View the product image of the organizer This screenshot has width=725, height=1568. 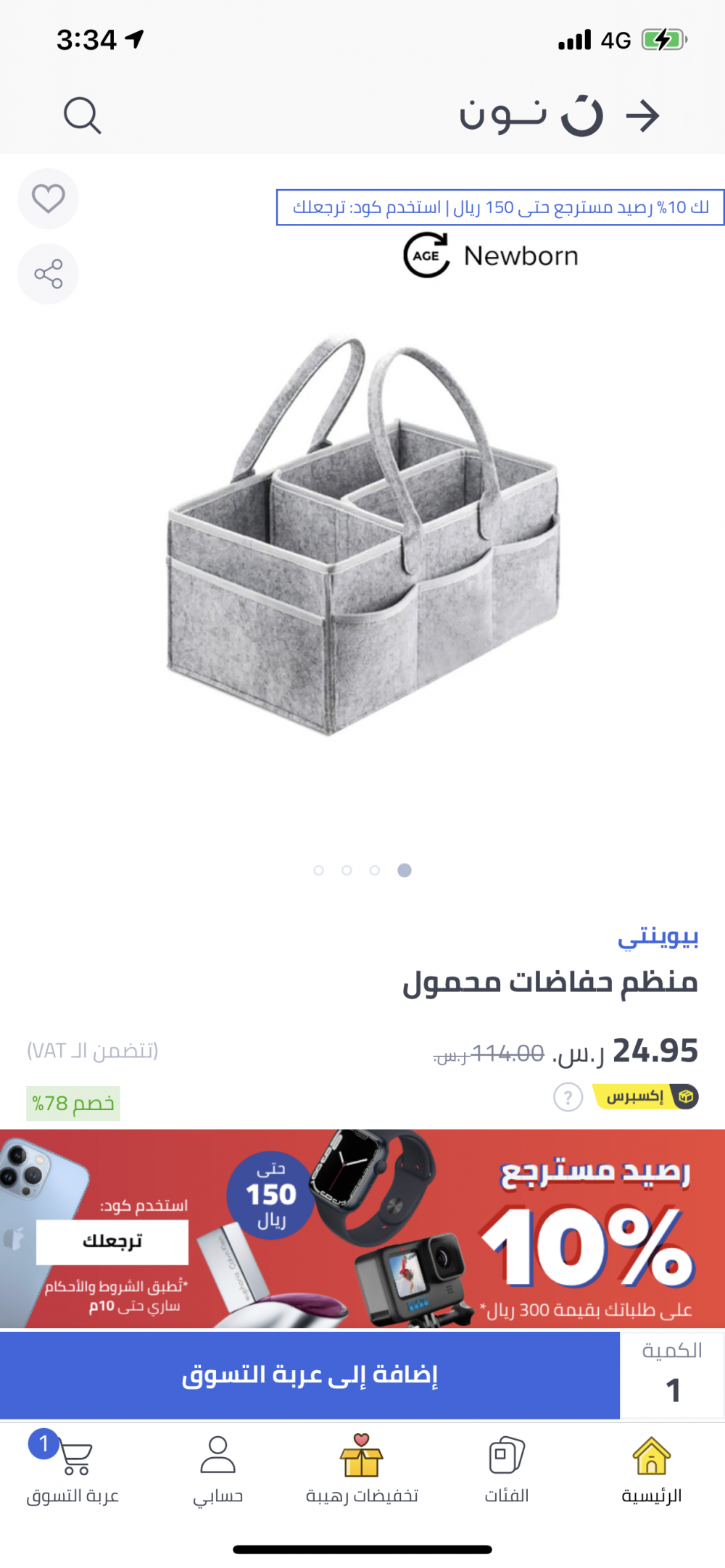point(362,536)
